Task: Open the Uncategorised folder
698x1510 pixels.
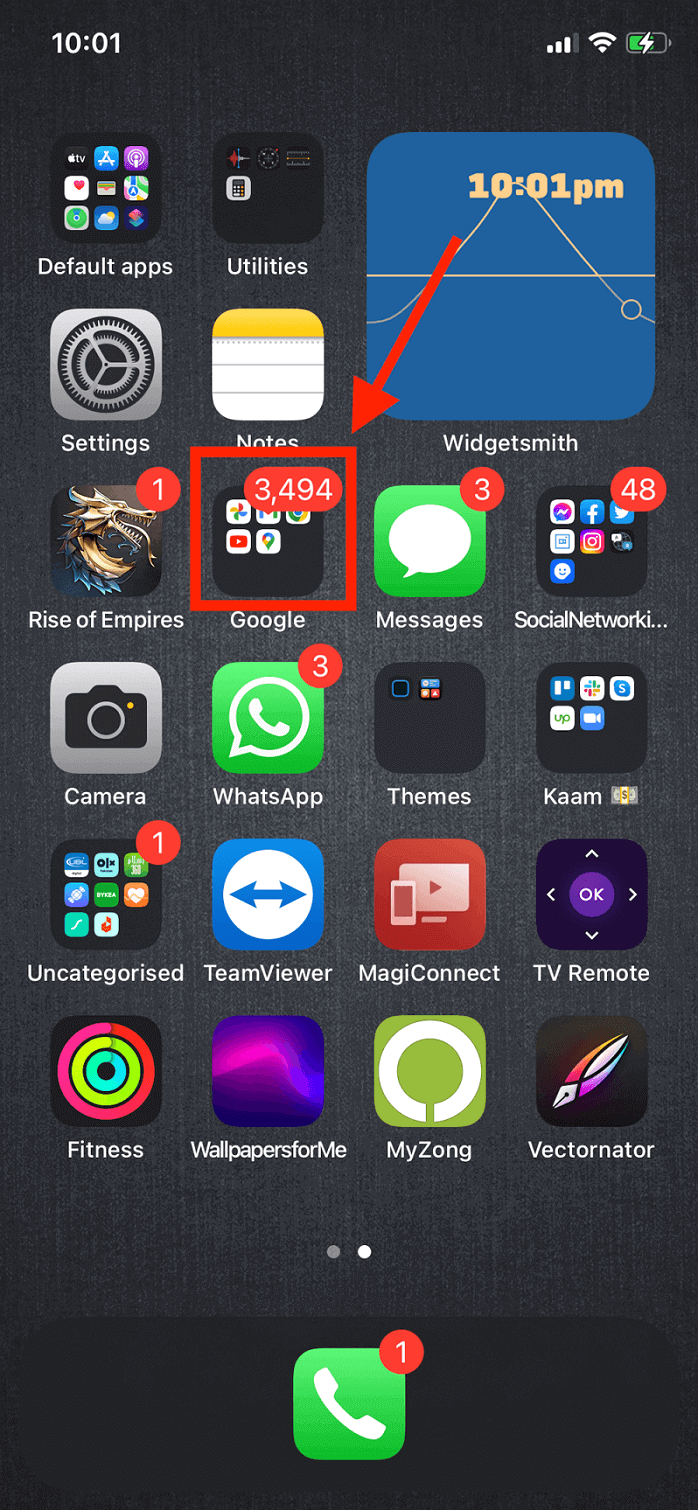Action: coord(105,894)
